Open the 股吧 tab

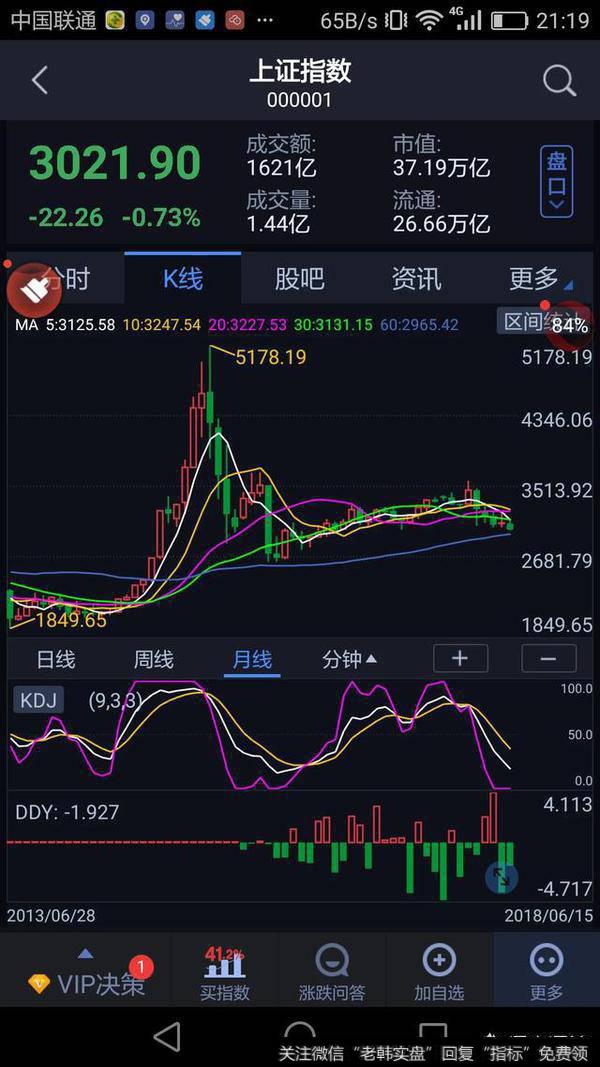coord(299,279)
